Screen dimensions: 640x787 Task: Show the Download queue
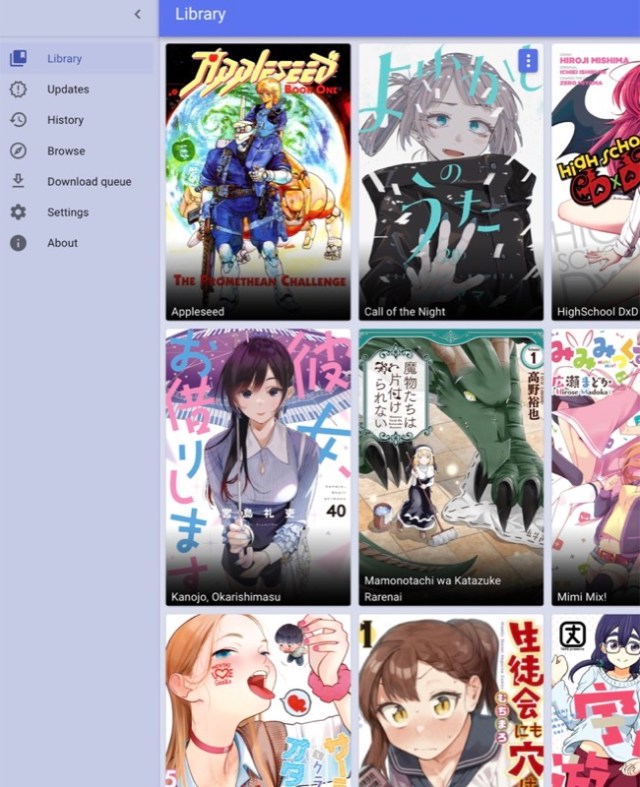(88, 182)
